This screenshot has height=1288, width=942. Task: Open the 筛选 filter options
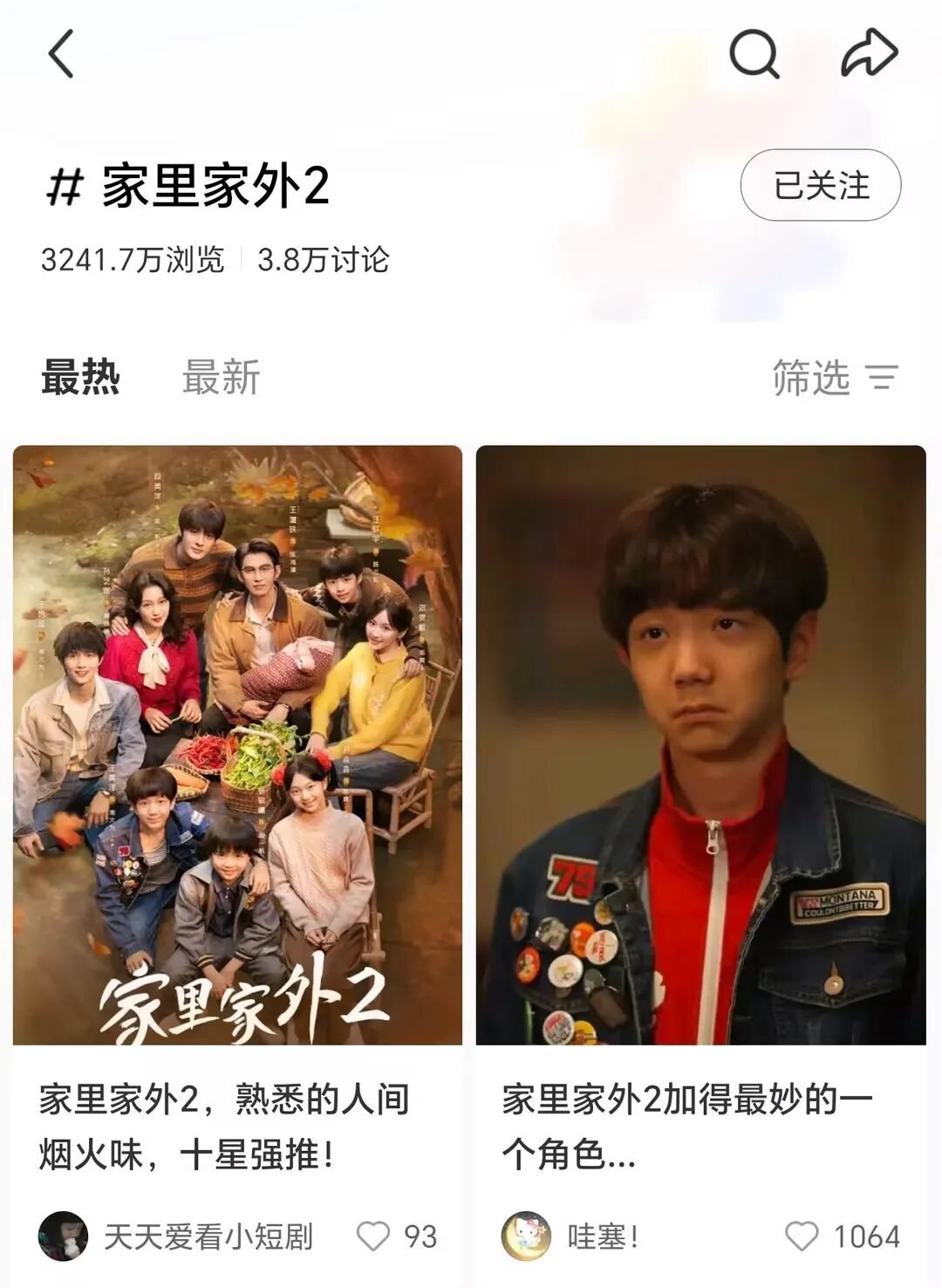(835, 377)
